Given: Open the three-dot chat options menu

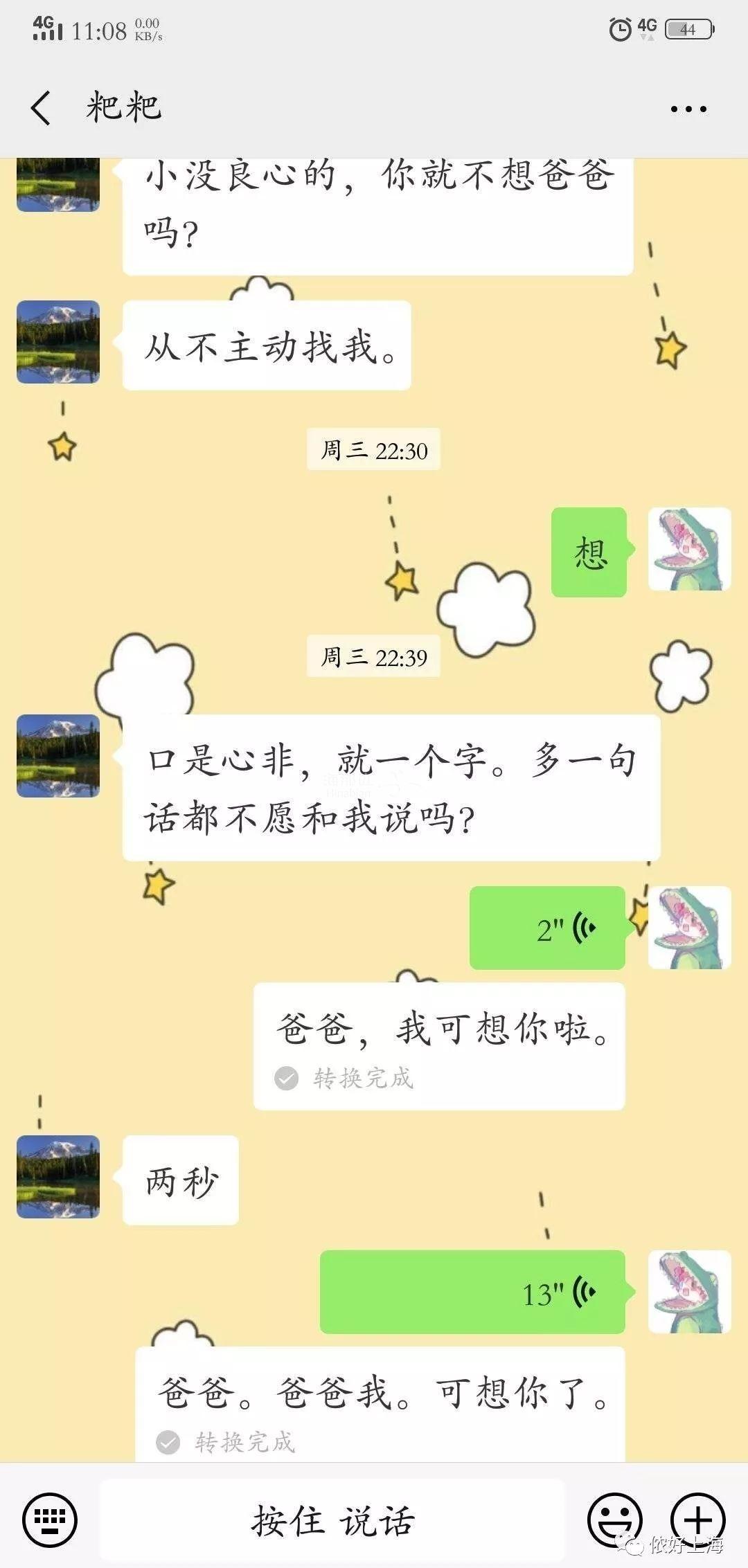Looking at the screenshot, I should tap(688, 109).
